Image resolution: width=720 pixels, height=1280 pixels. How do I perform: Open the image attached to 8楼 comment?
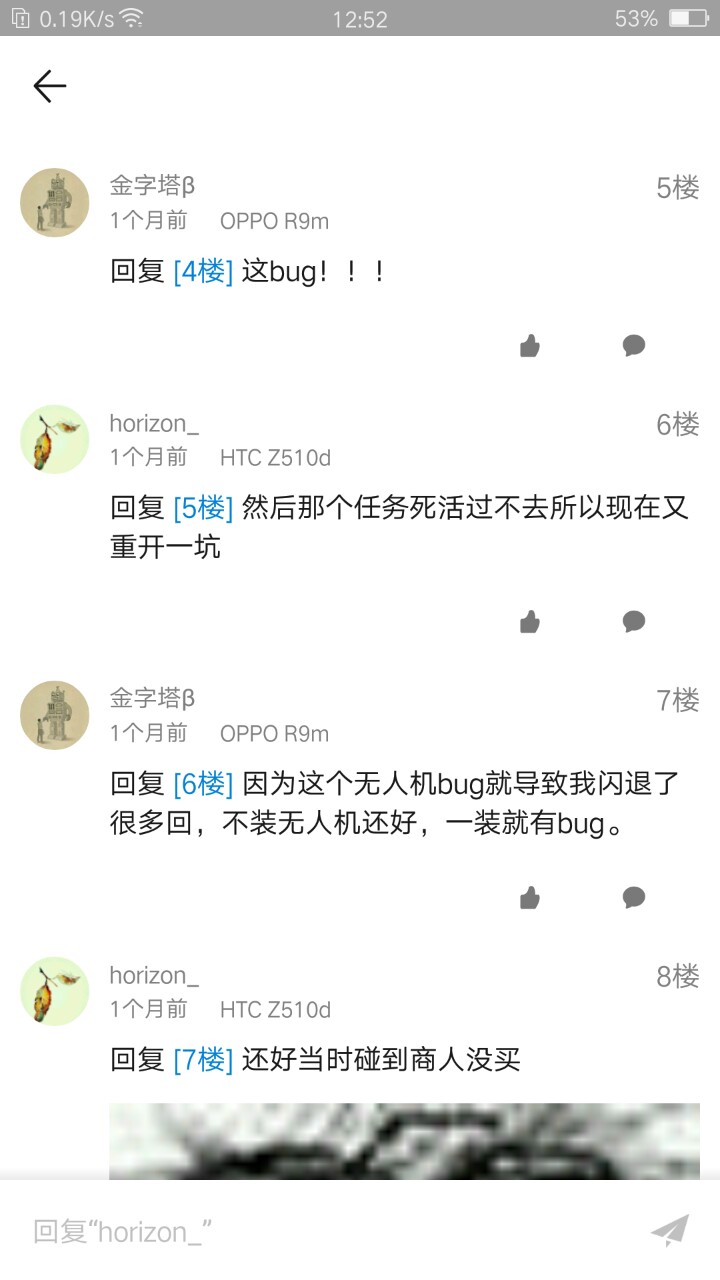(x=404, y=1140)
